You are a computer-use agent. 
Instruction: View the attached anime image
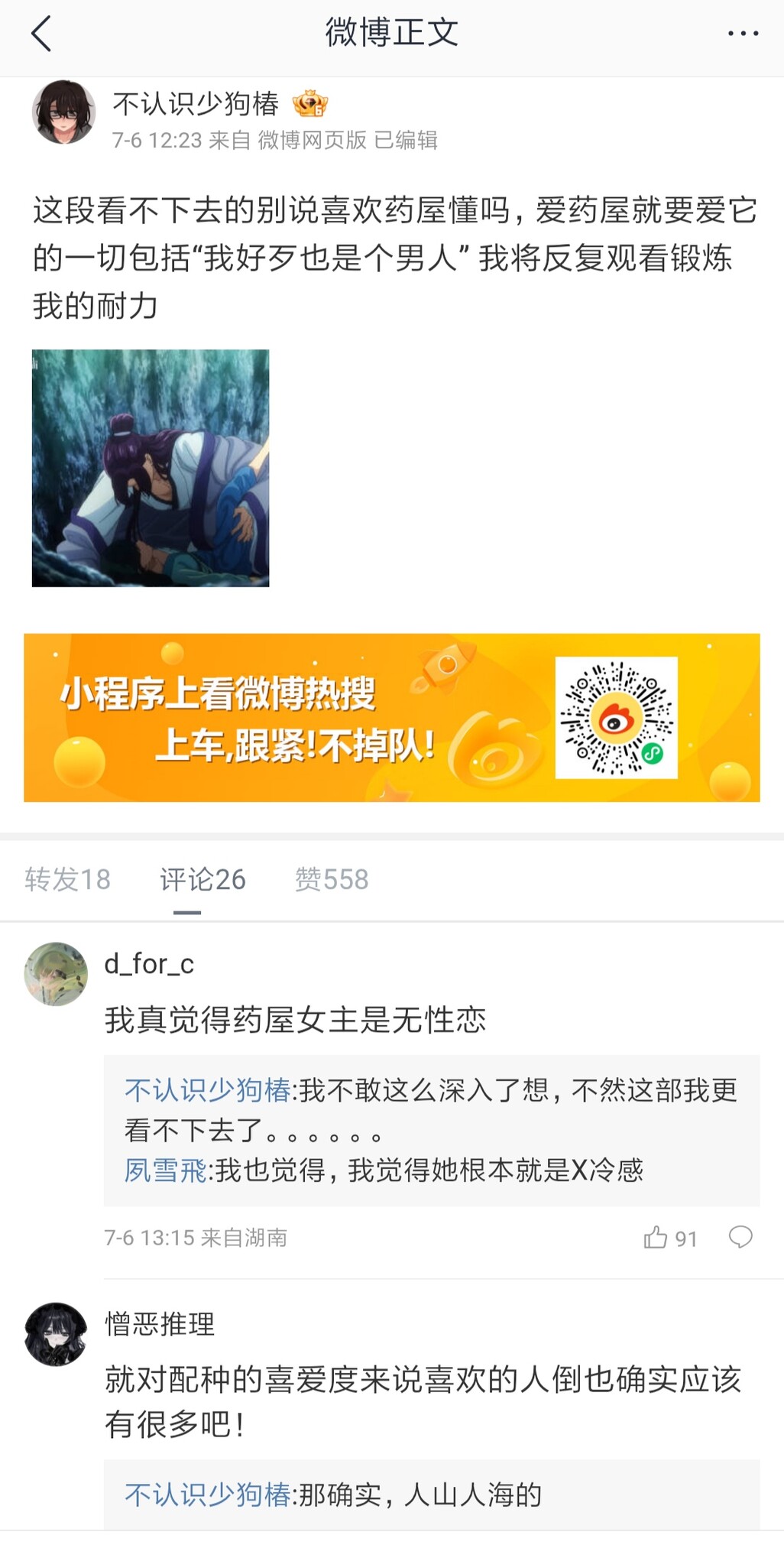click(151, 468)
